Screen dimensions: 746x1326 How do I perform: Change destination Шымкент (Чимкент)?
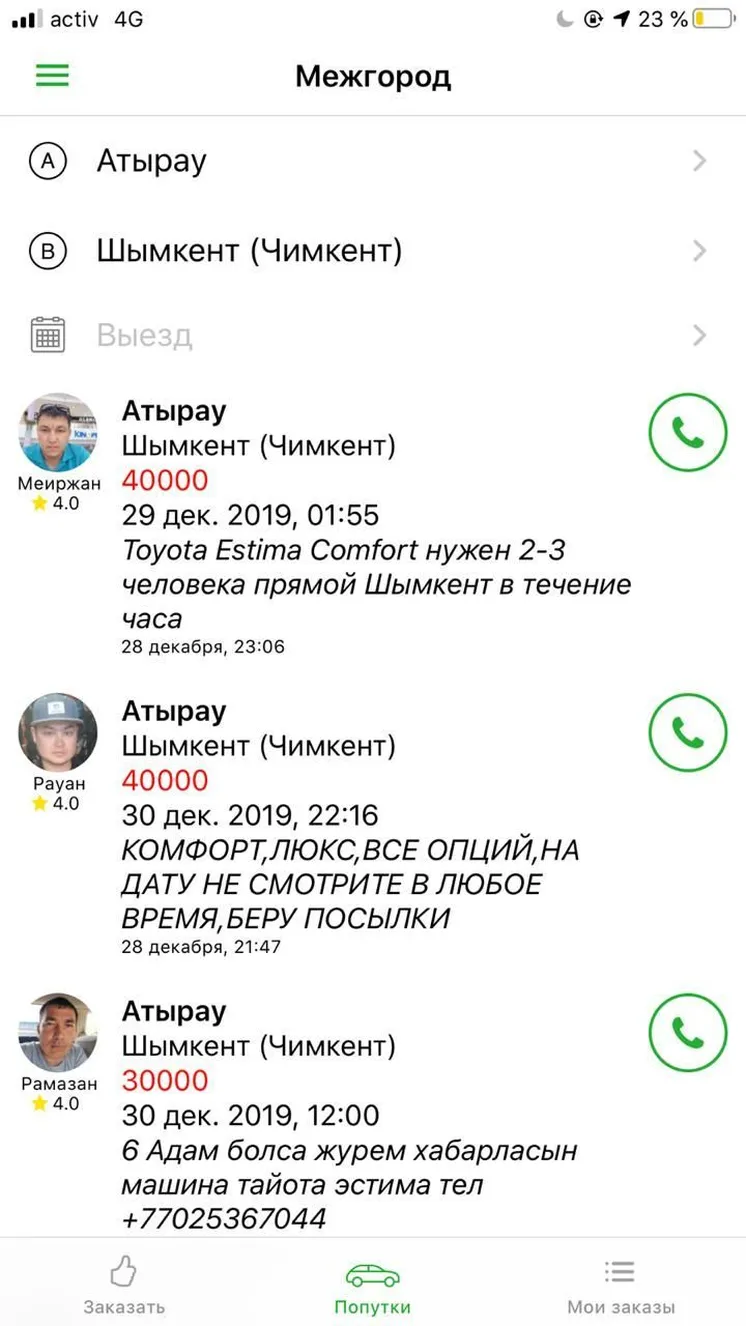coord(372,250)
